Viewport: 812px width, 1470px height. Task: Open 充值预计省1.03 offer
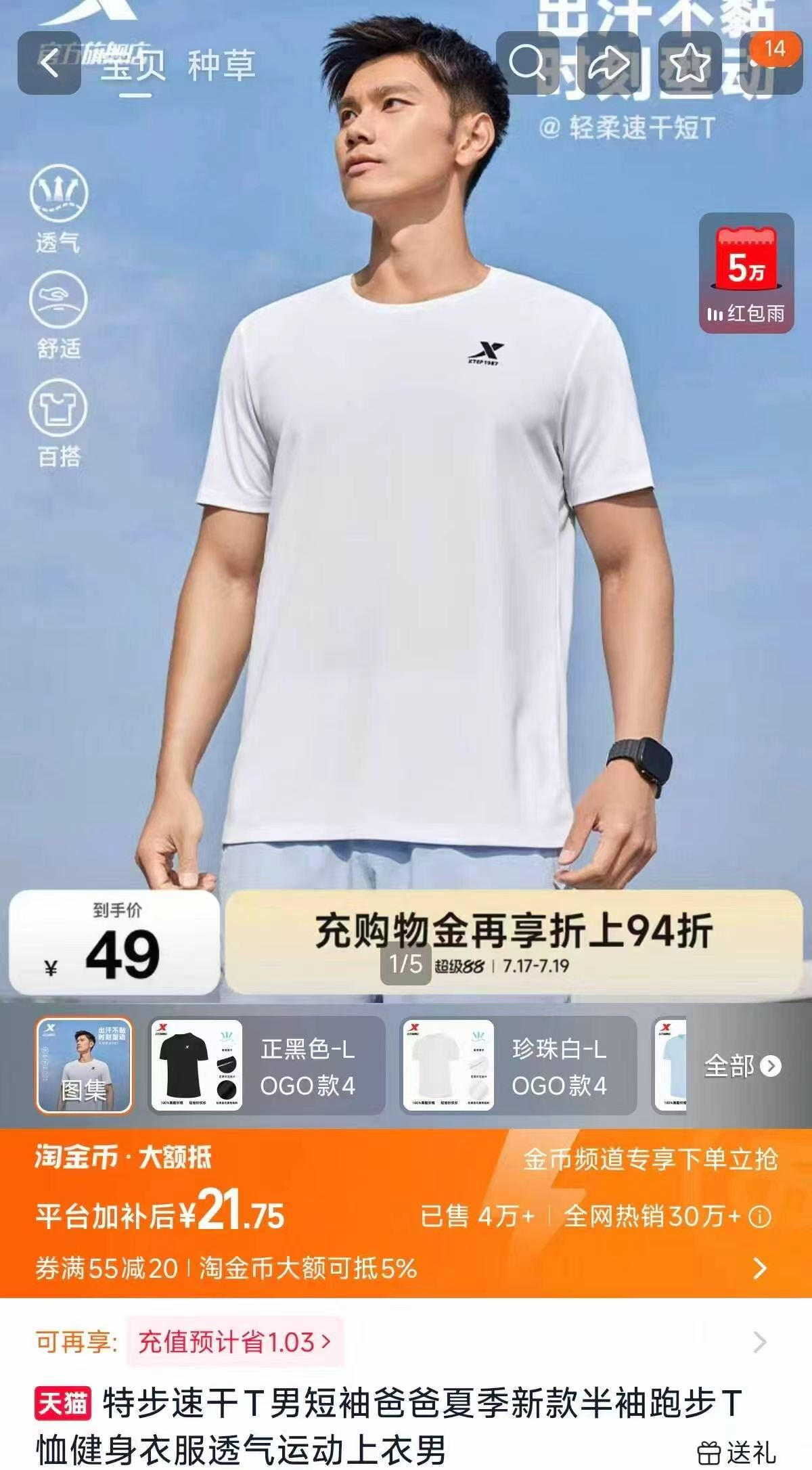click(x=235, y=1341)
